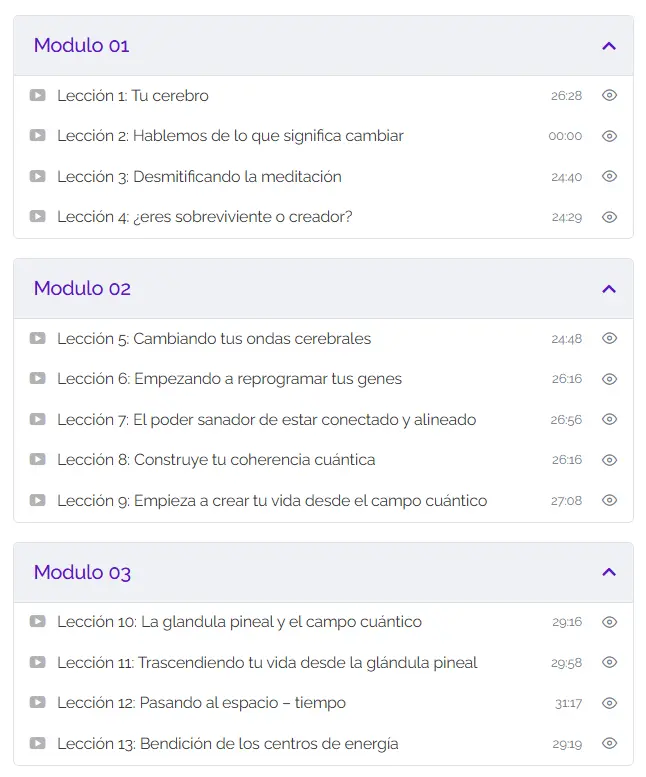Screen dimensions: 646x777
Task: Tap the eye preview icon for Lección 11
Action: [x=609, y=663]
